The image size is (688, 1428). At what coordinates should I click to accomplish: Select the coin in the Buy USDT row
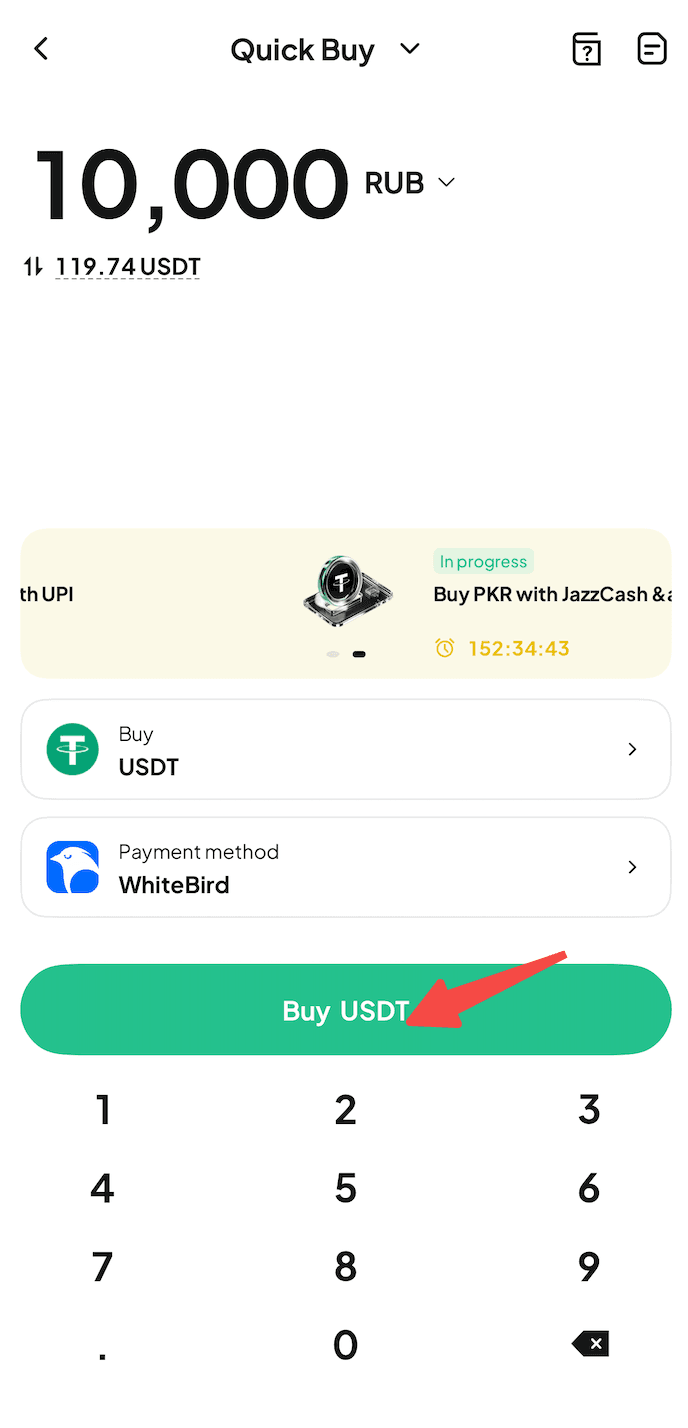point(346,749)
